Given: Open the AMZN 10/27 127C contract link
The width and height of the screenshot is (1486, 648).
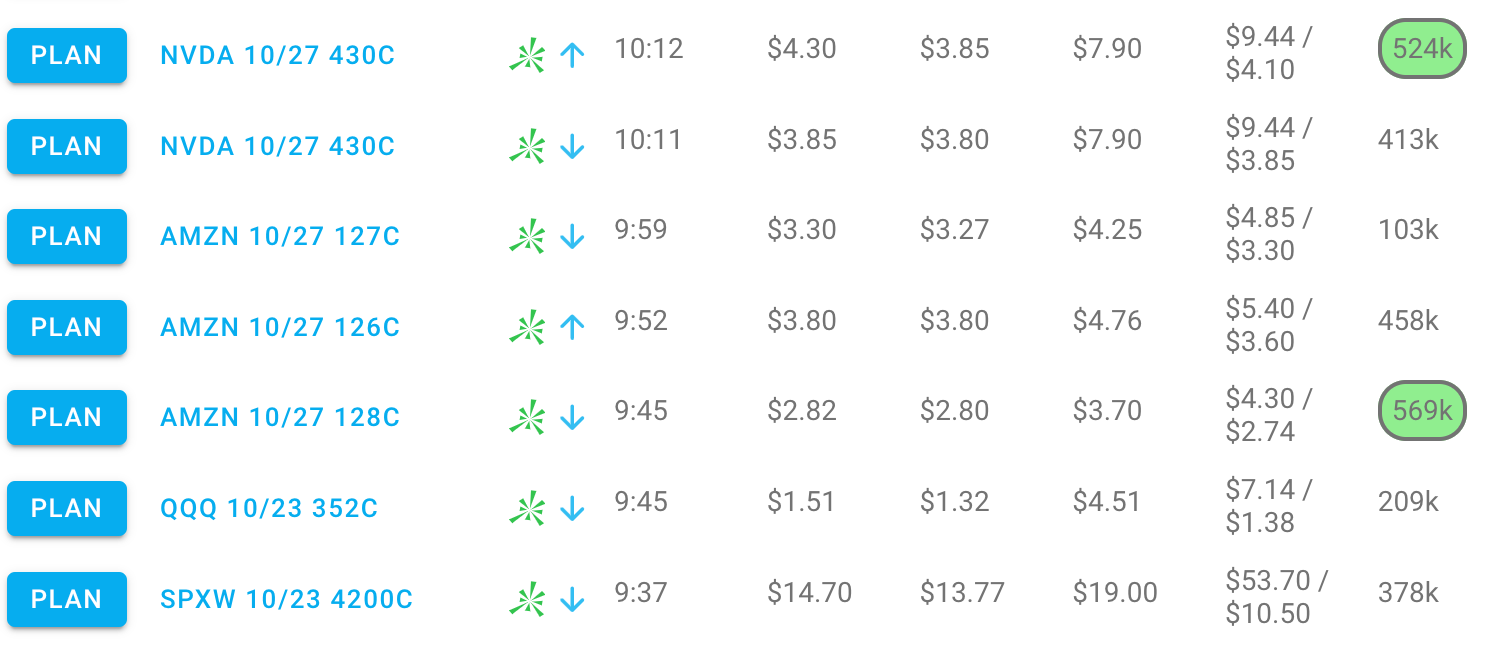Looking at the screenshot, I should coord(280,237).
